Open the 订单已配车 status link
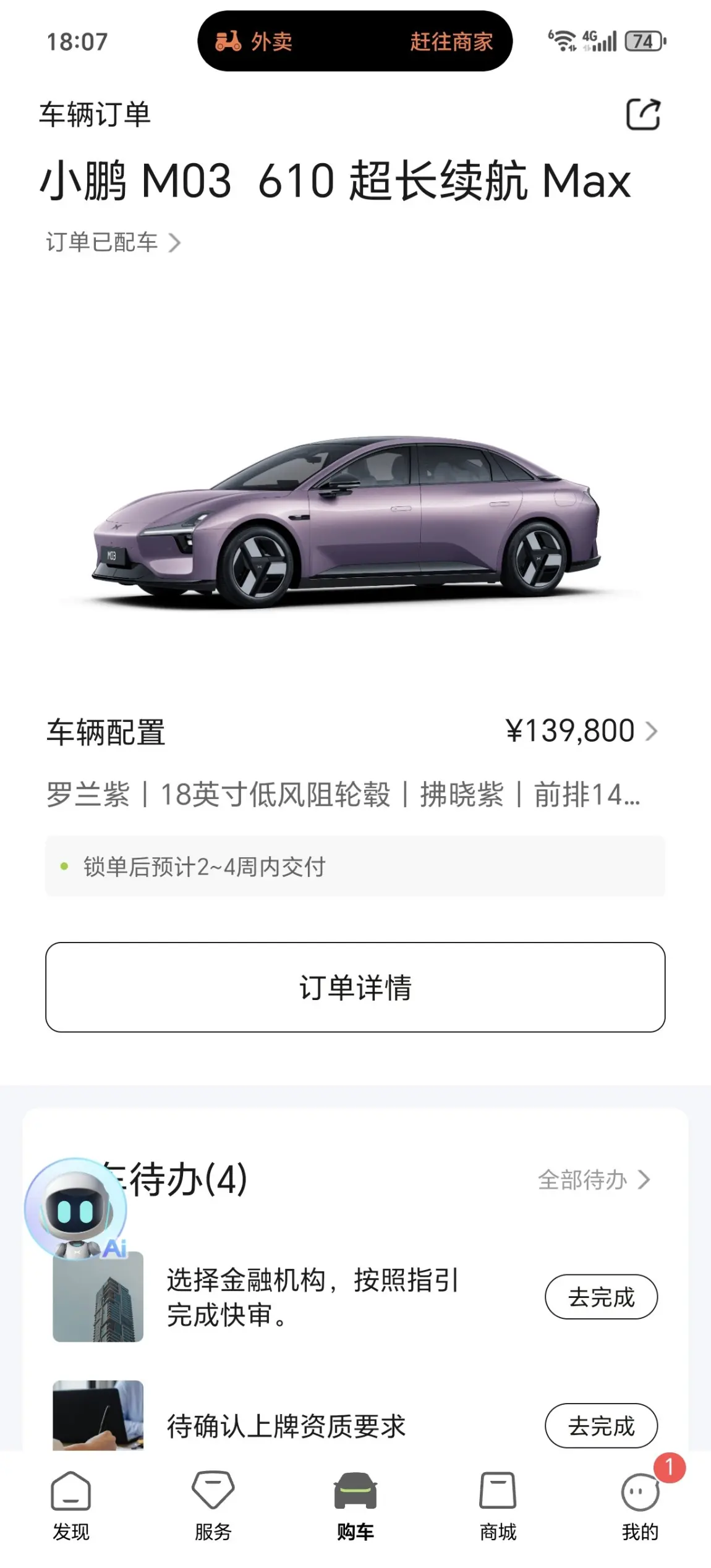The height and width of the screenshot is (1568, 711). 113,242
